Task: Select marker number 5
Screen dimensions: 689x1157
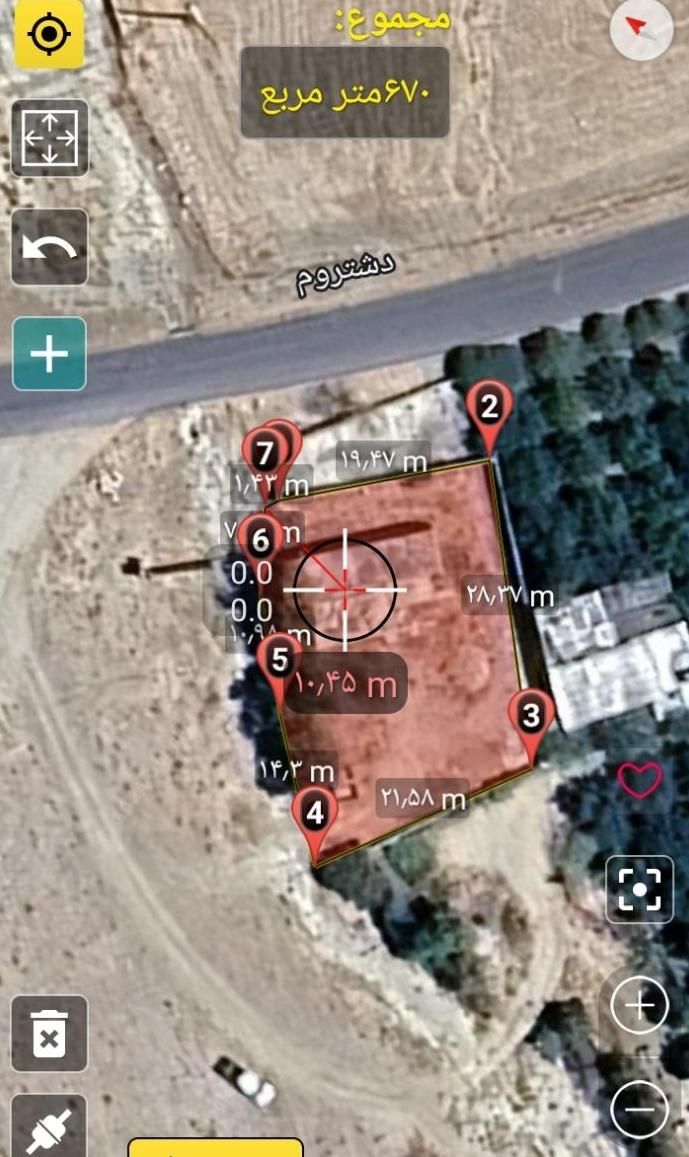Action: tap(280, 660)
